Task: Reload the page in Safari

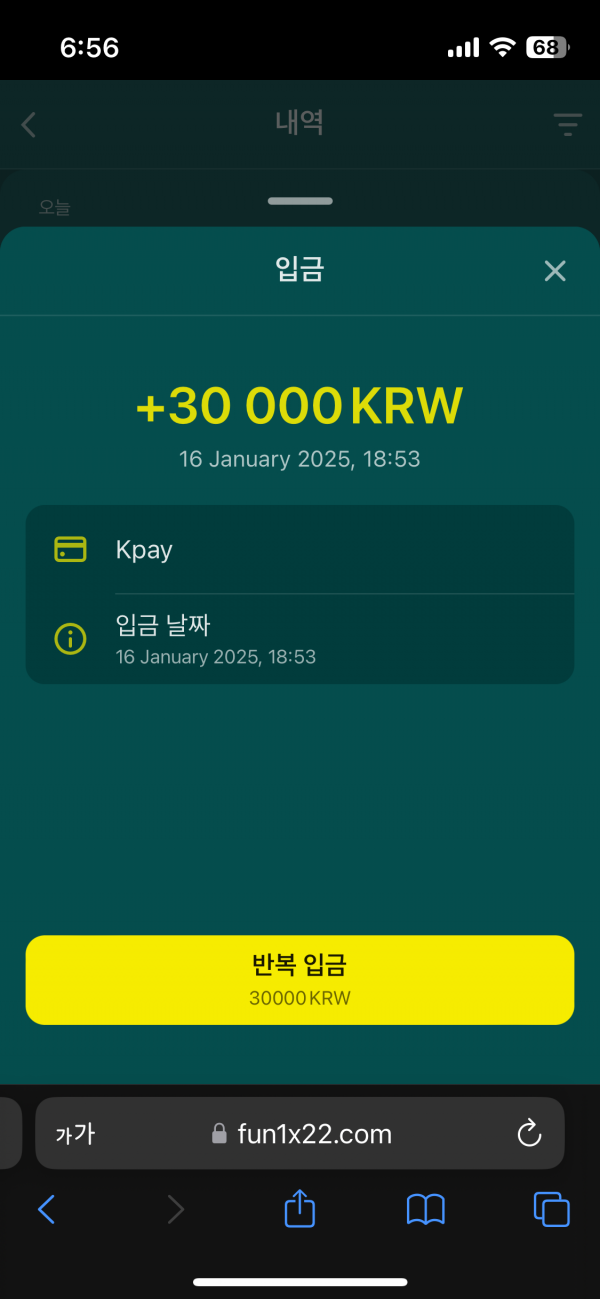Action: [x=528, y=1133]
